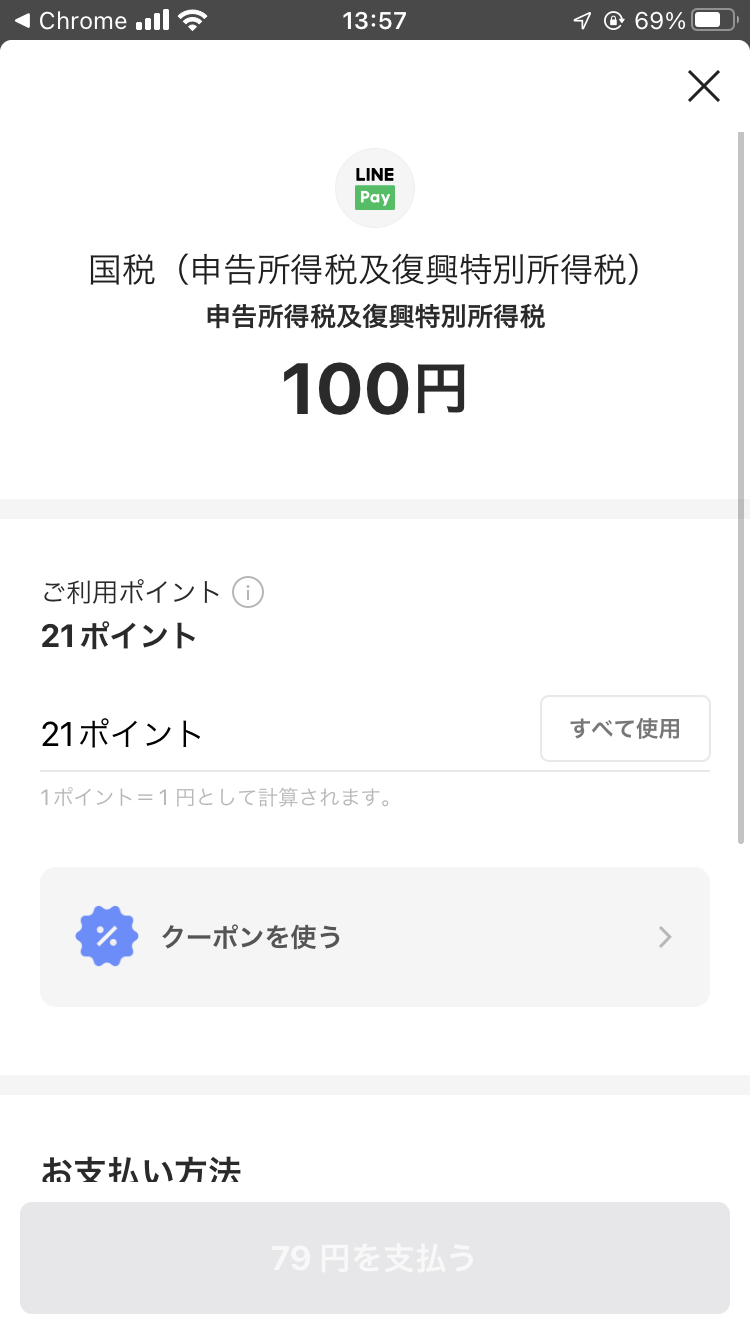The width and height of the screenshot is (750, 1334).
Task: Tap the 21ポイント points input field
Action: tap(283, 734)
